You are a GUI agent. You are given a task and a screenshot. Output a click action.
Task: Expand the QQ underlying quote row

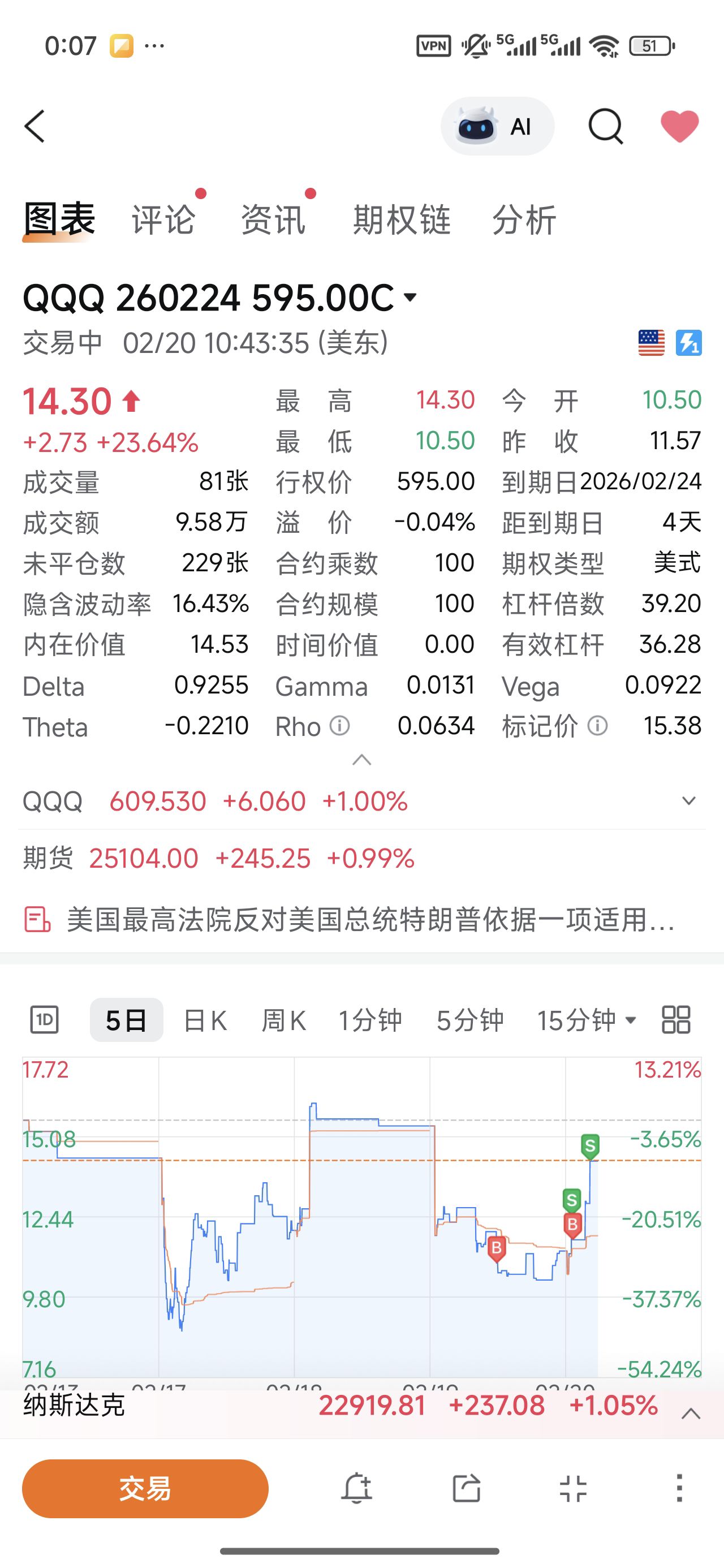click(x=689, y=801)
